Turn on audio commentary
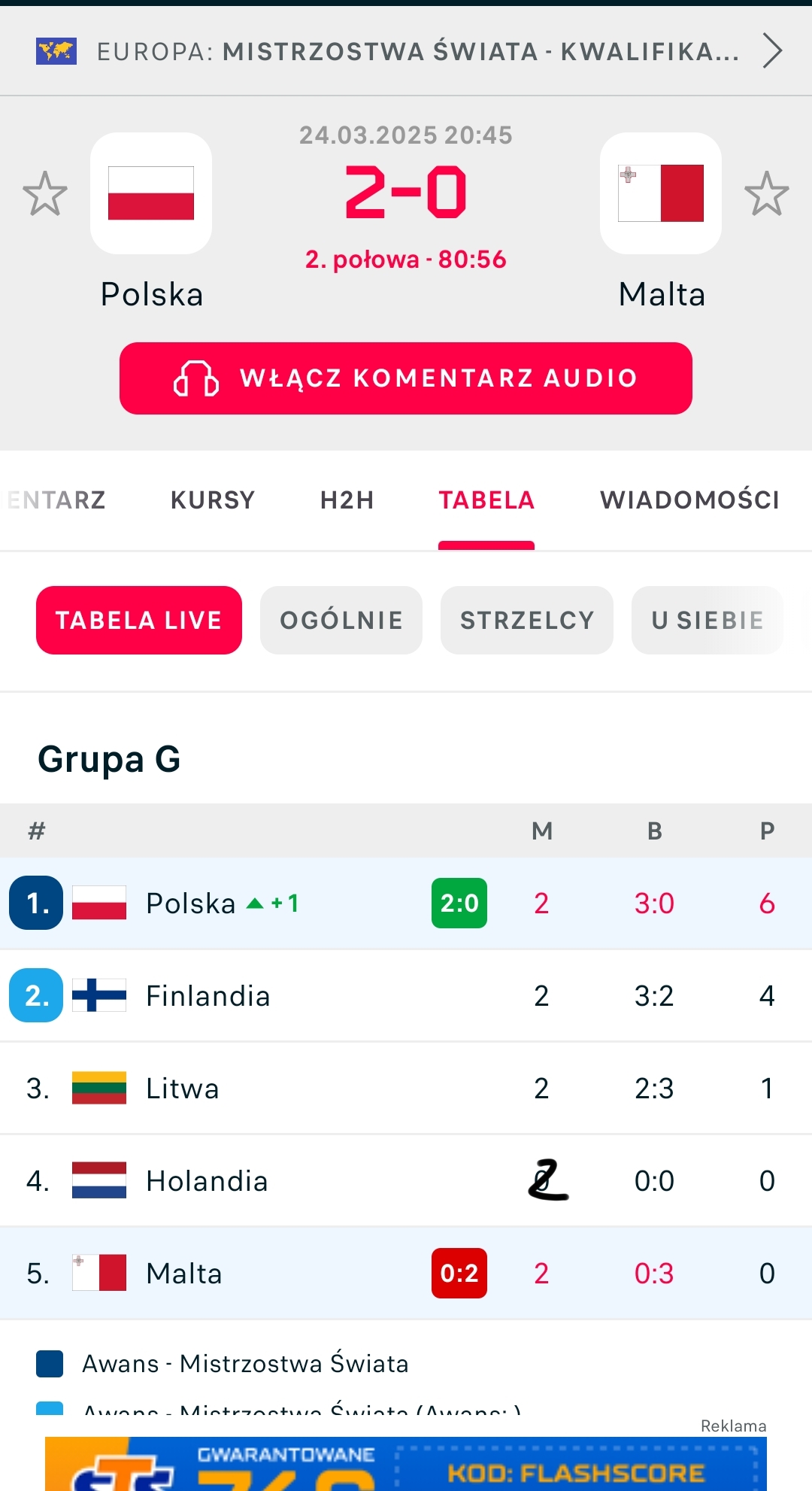Viewport: 812px width, 1491px height. tap(406, 378)
